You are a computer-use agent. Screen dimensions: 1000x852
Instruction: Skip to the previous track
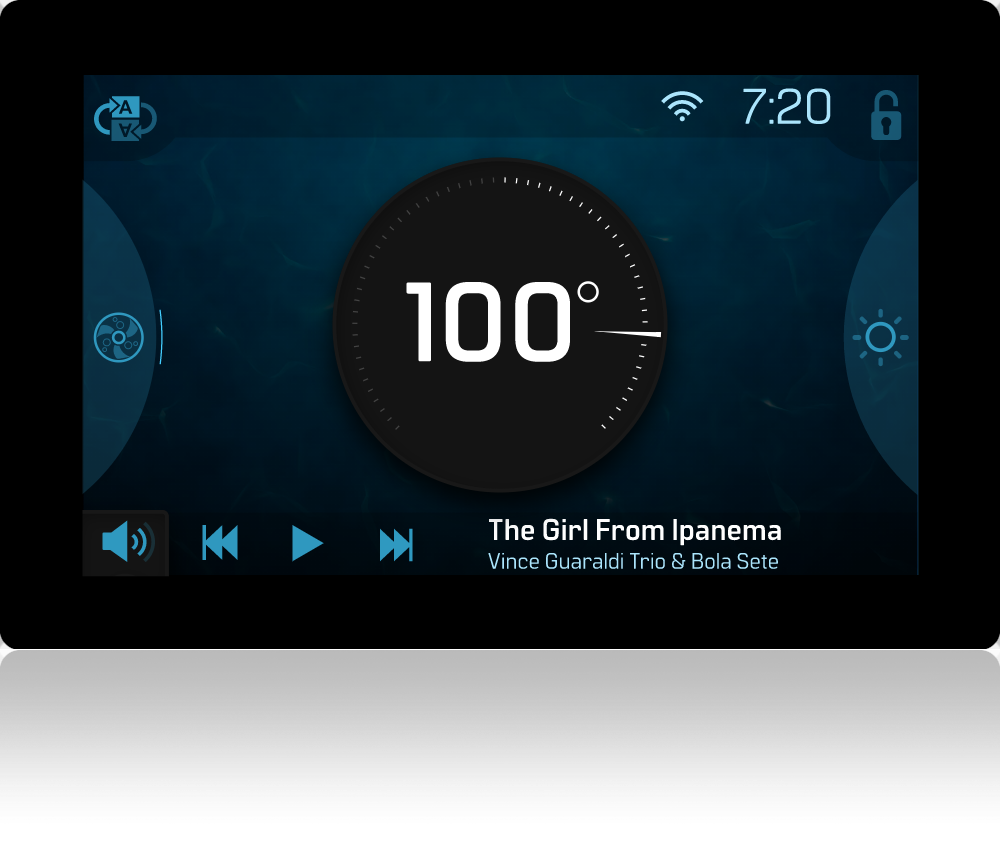220,544
